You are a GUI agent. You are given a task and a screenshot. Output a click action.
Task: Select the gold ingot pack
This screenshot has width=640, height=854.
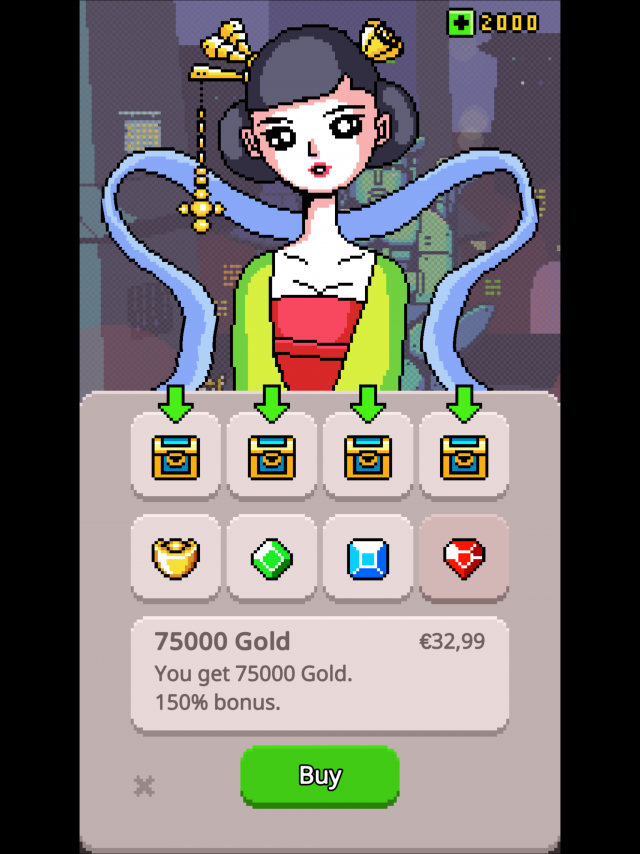176,558
